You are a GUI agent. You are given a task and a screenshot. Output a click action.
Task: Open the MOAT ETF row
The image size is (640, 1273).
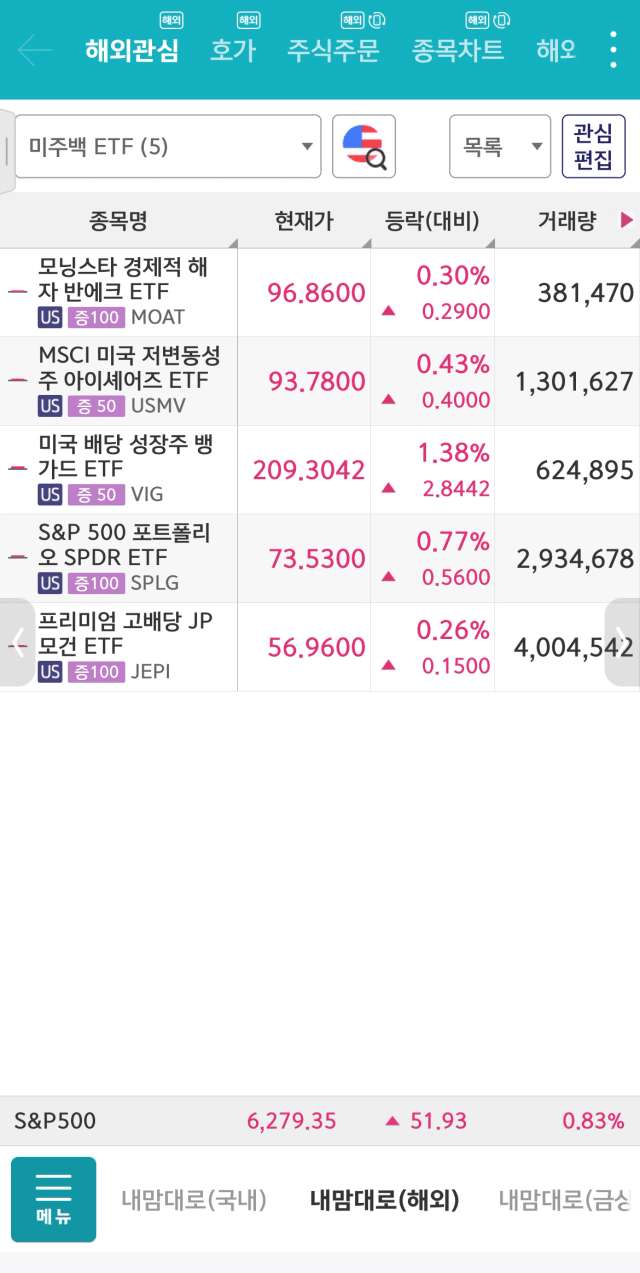pos(320,292)
